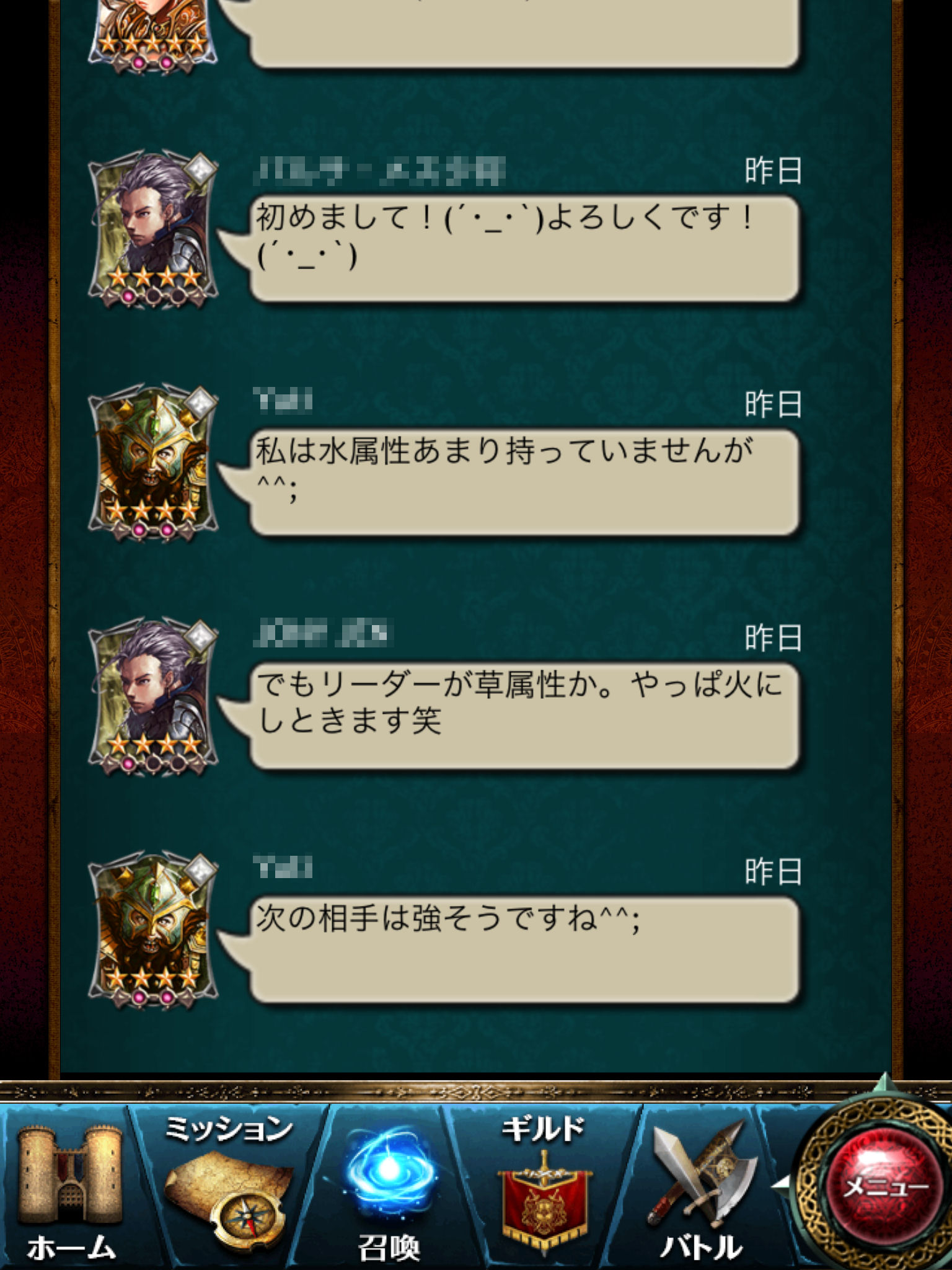View avatar beside the 初めまして message
The image size is (952, 1270).
tap(152, 229)
